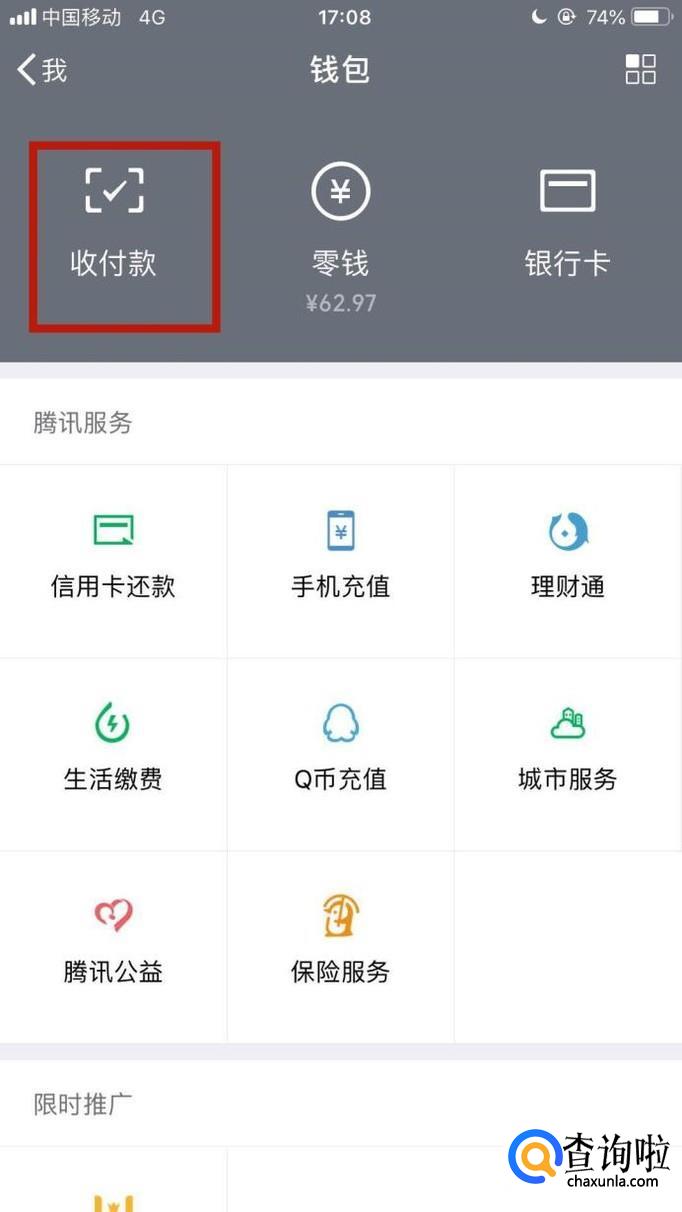This screenshot has width=682, height=1212.
Task: Open 生活缴费 utility payments
Action: pos(113,752)
